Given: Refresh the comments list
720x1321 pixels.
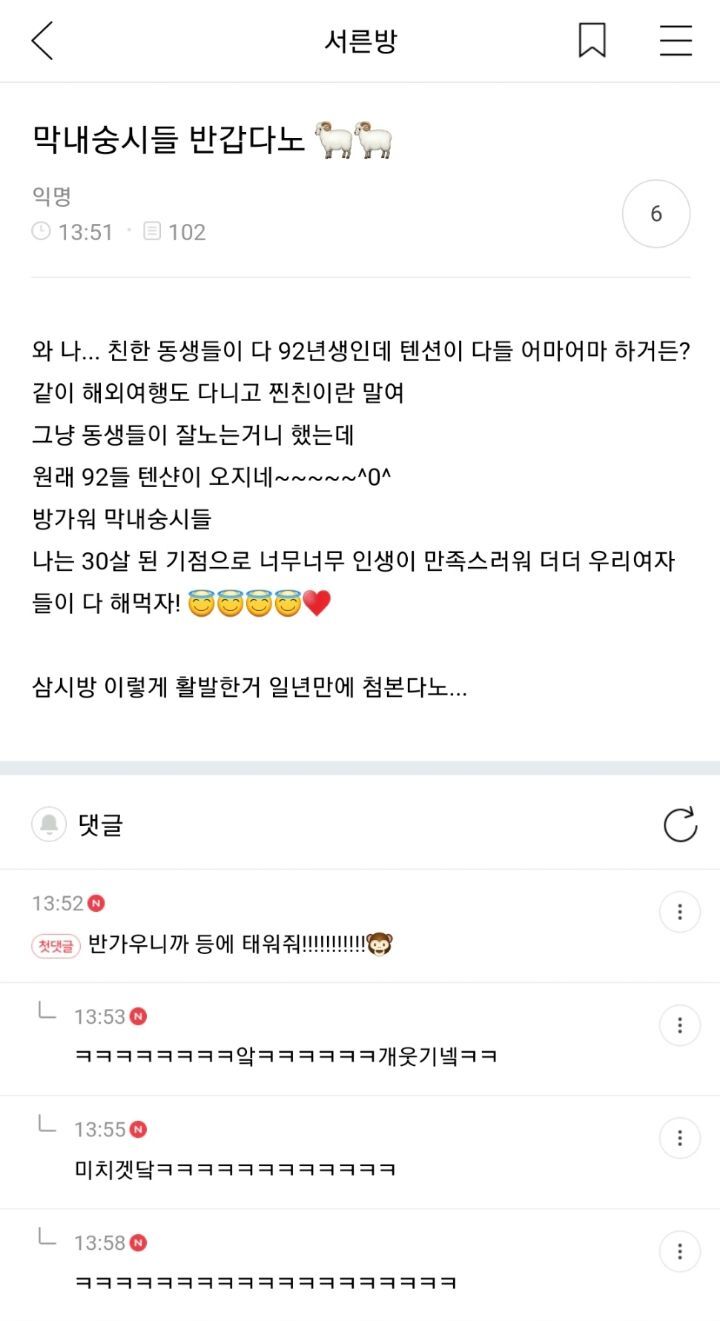Looking at the screenshot, I should point(680,825).
